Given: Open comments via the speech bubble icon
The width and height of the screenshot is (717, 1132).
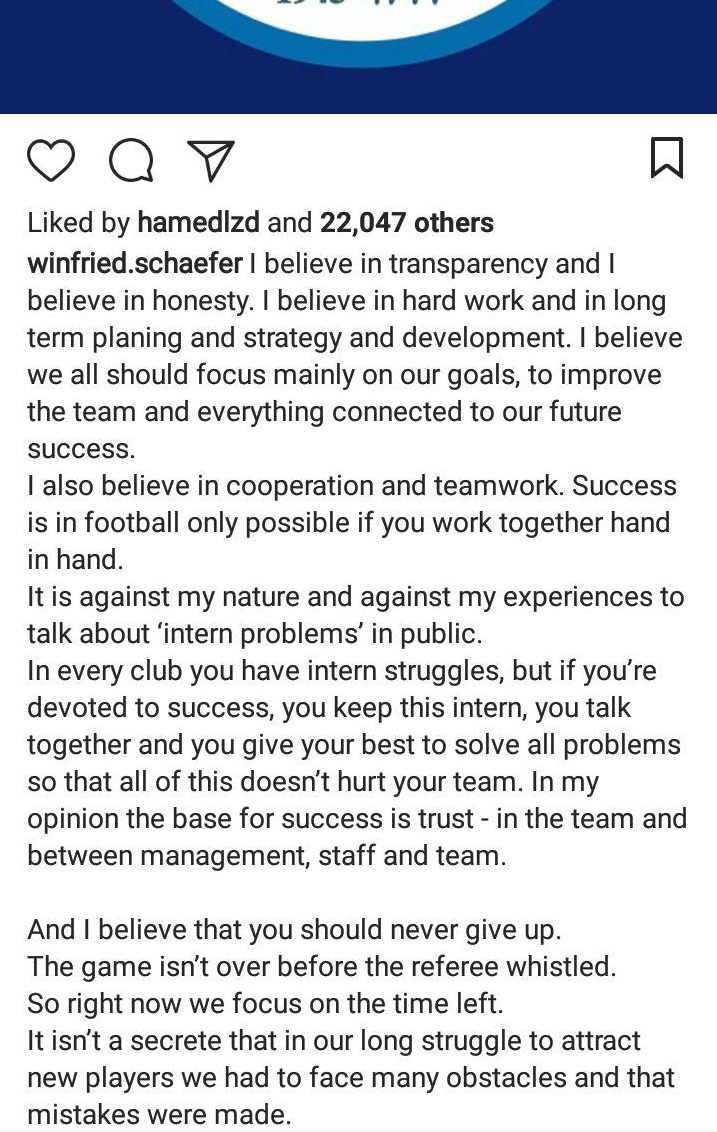Looking at the screenshot, I should coord(131,160).
